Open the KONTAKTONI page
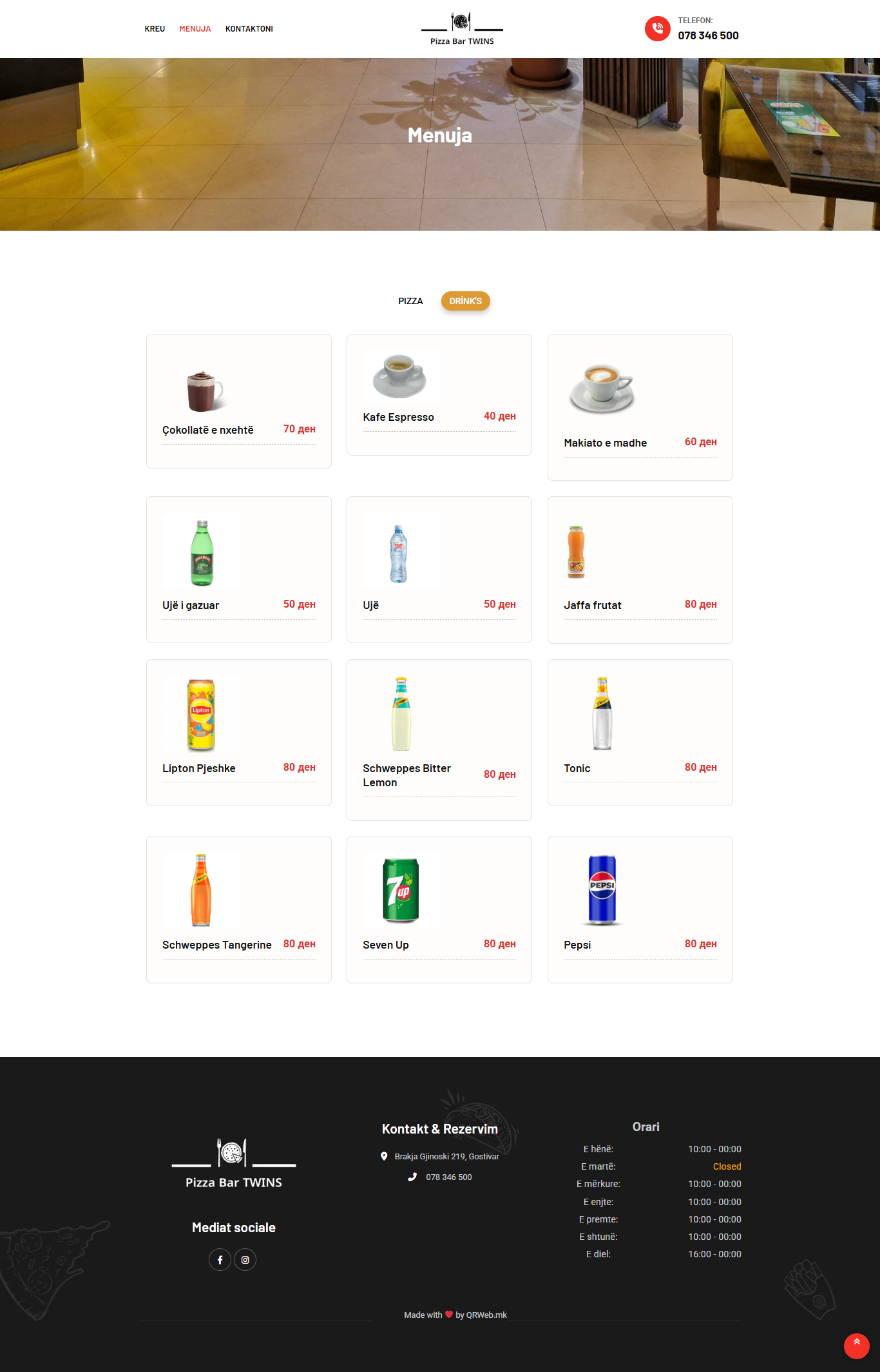880x1372 pixels. tap(249, 29)
